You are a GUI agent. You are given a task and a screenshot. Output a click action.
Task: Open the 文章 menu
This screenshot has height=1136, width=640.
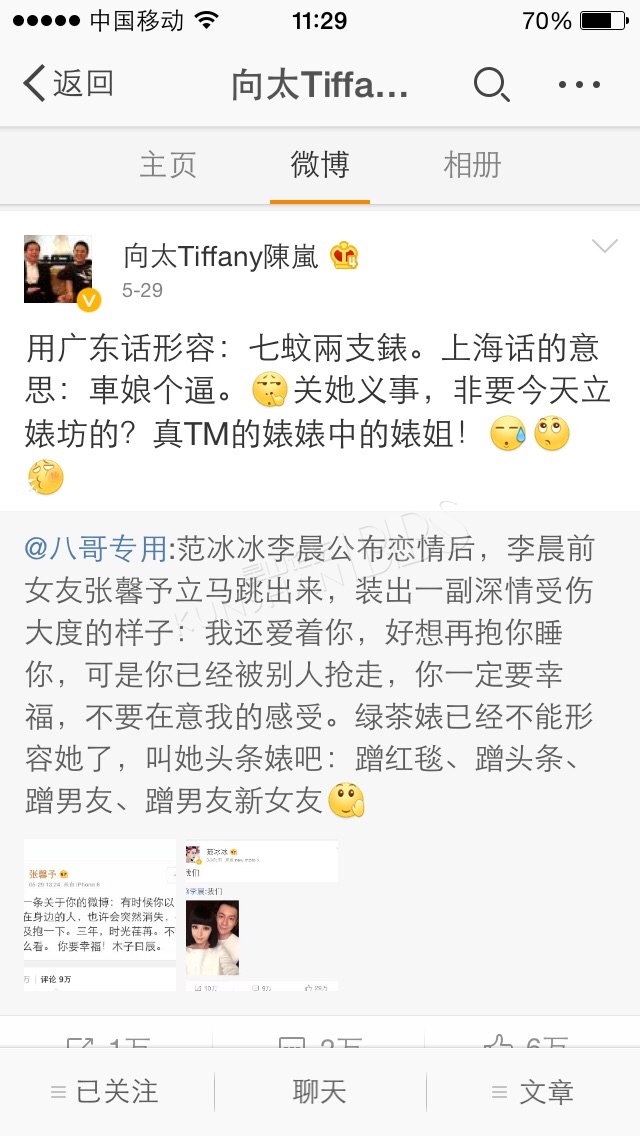533,1092
